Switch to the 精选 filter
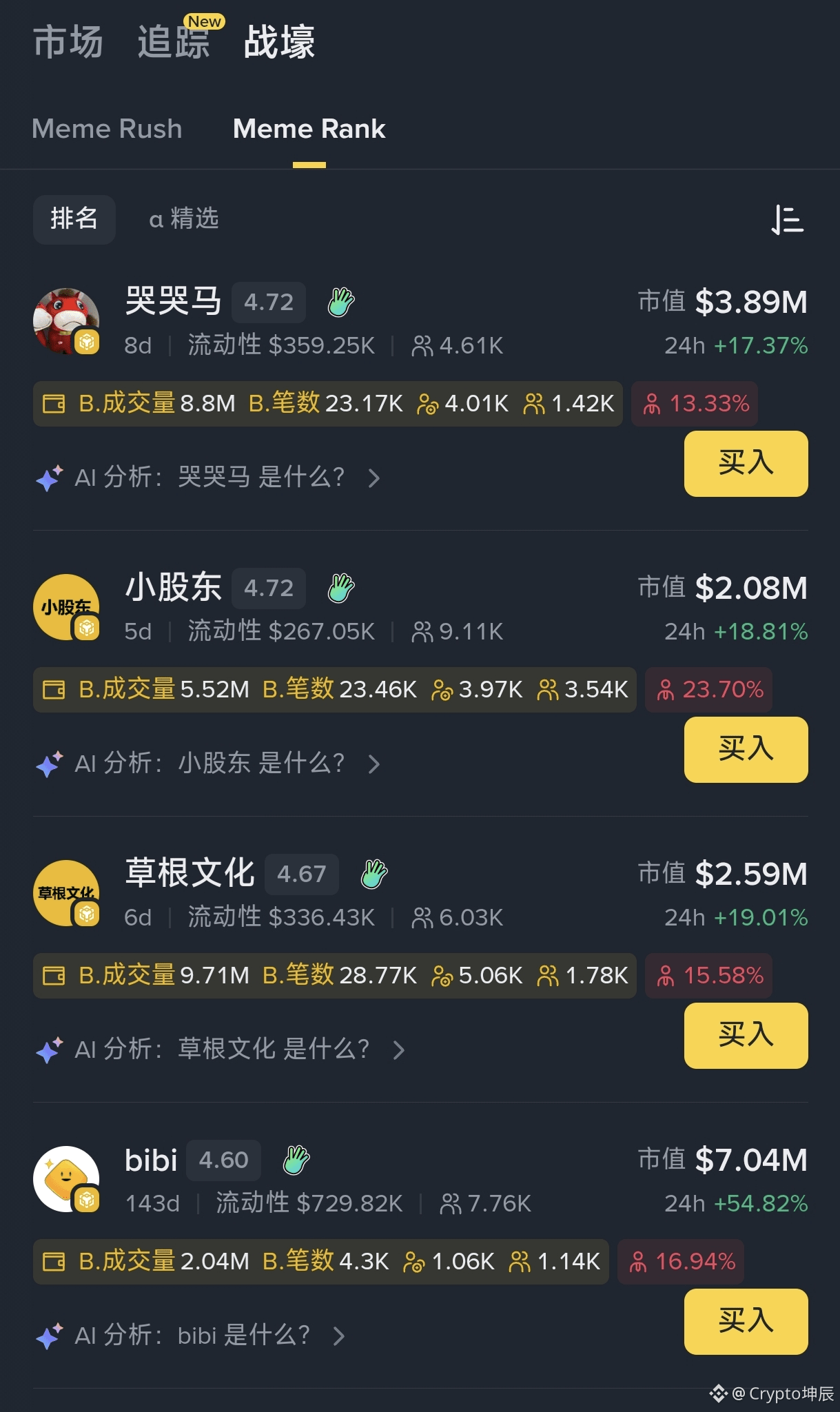The image size is (840, 1412). 184,219
